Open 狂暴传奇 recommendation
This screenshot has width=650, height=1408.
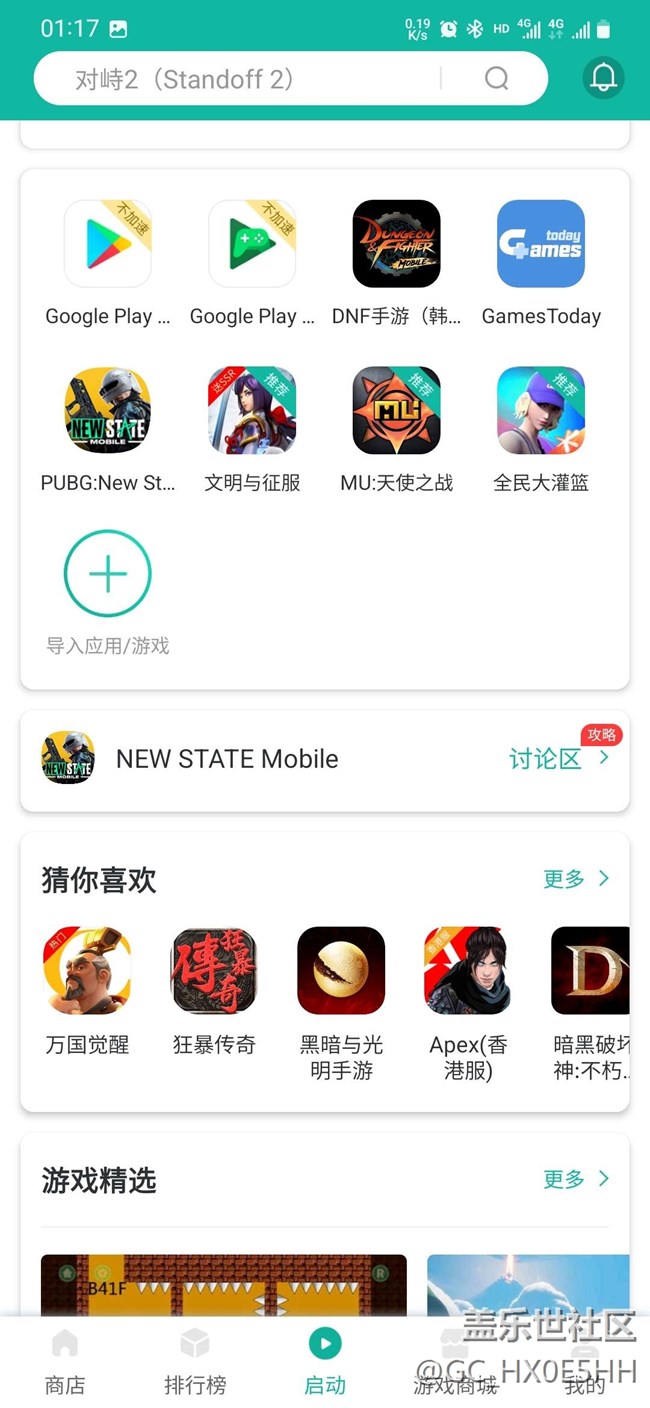tap(214, 971)
